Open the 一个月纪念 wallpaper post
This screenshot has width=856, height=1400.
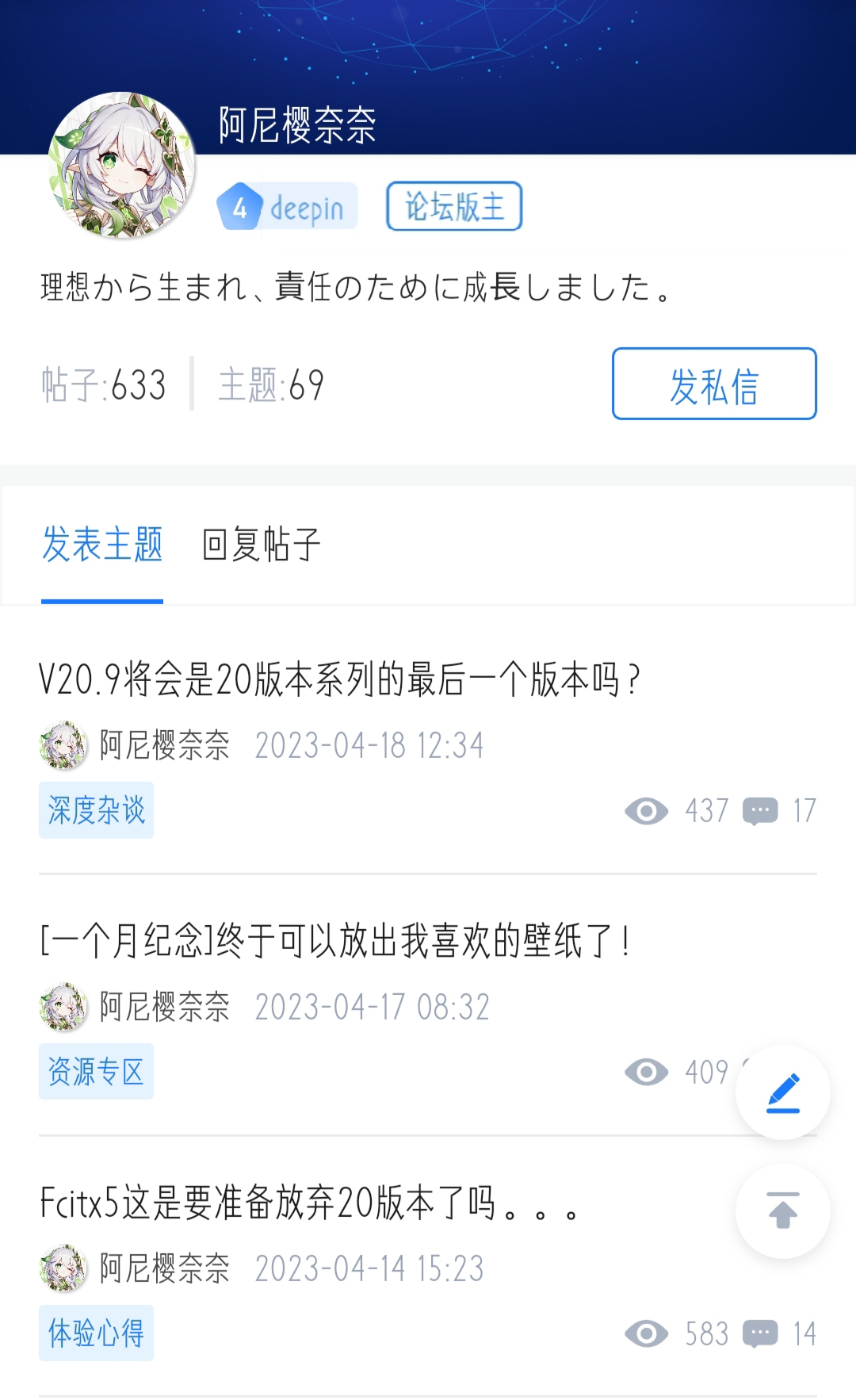(x=335, y=941)
